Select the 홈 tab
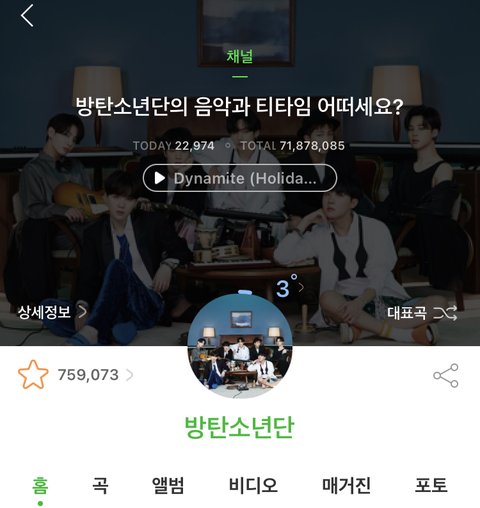 click(x=40, y=485)
